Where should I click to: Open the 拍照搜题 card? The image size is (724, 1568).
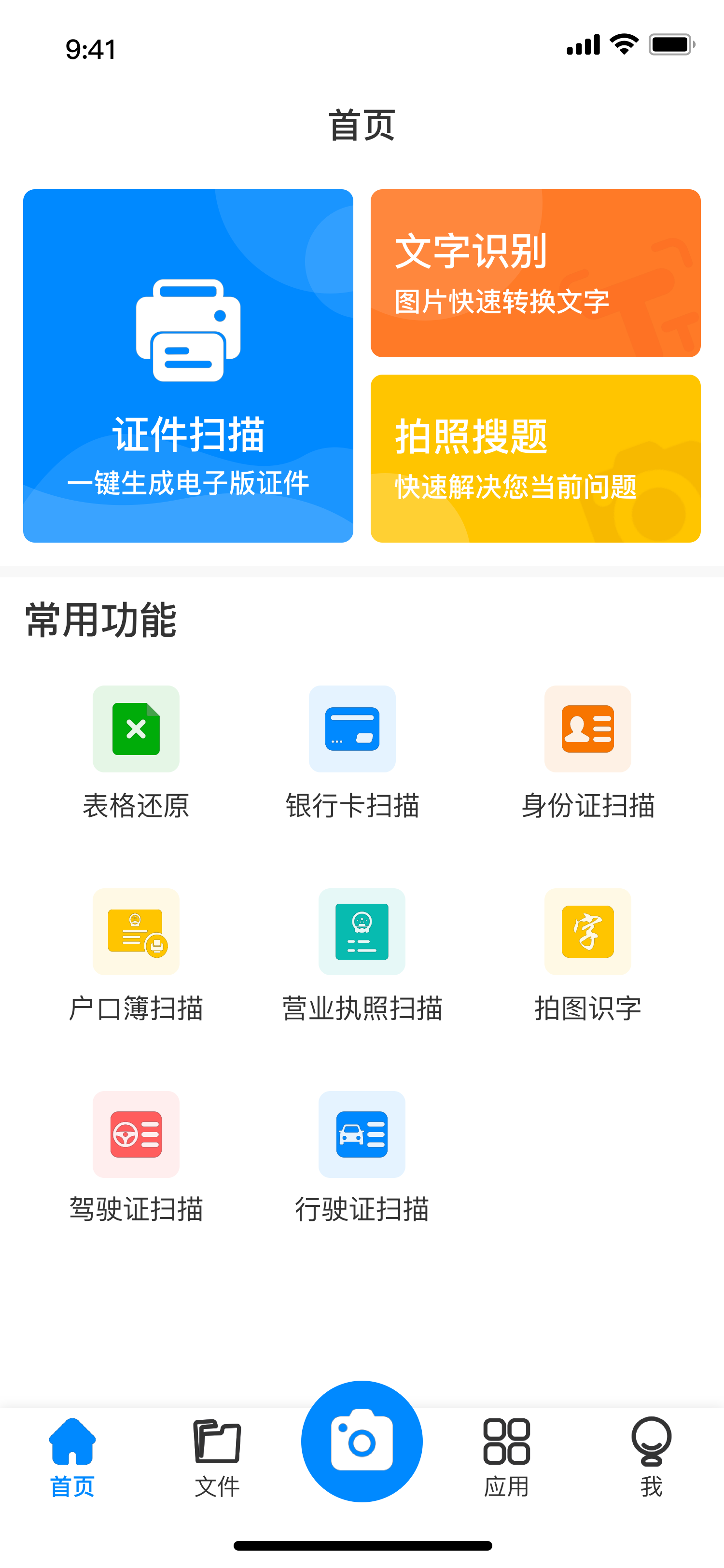[x=535, y=458]
